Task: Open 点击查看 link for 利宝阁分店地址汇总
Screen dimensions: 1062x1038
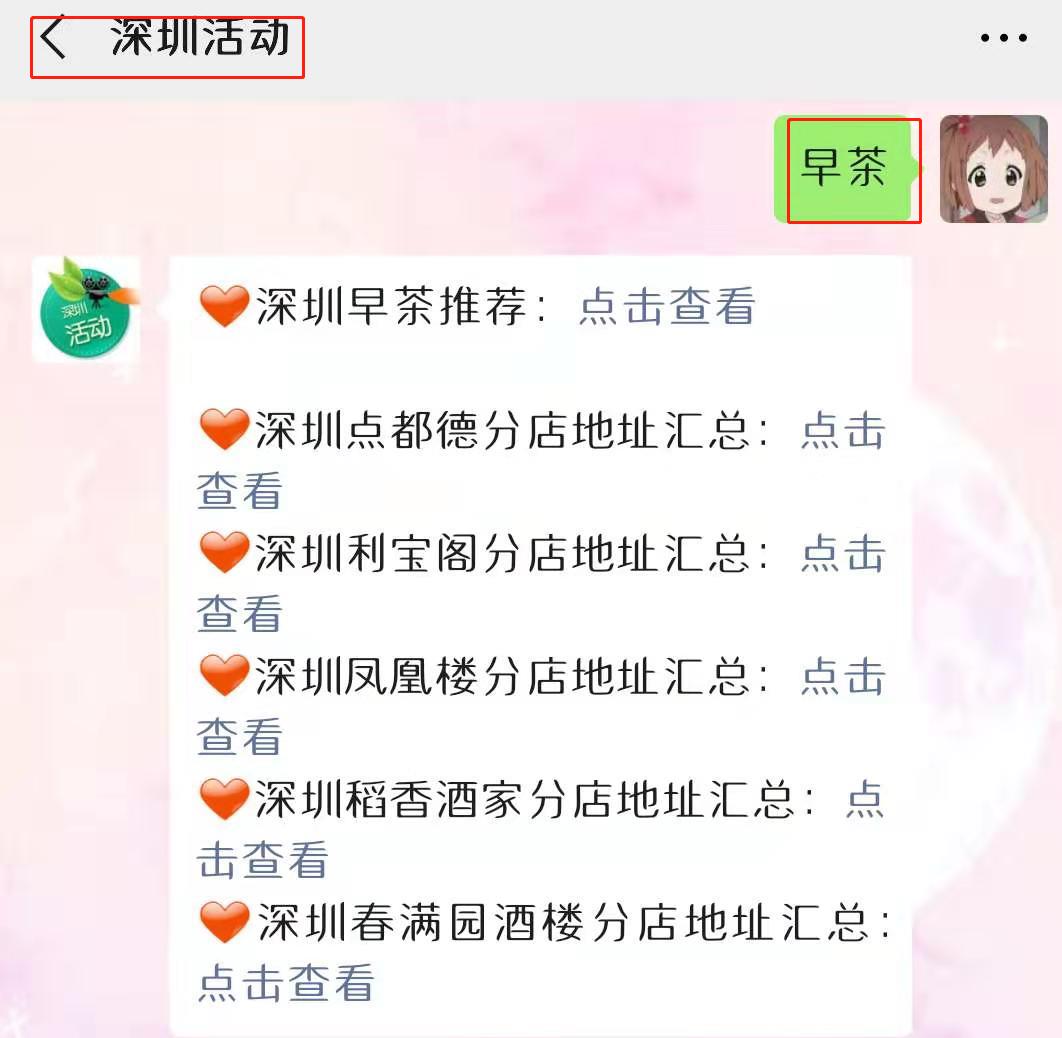Action: tap(842, 554)
